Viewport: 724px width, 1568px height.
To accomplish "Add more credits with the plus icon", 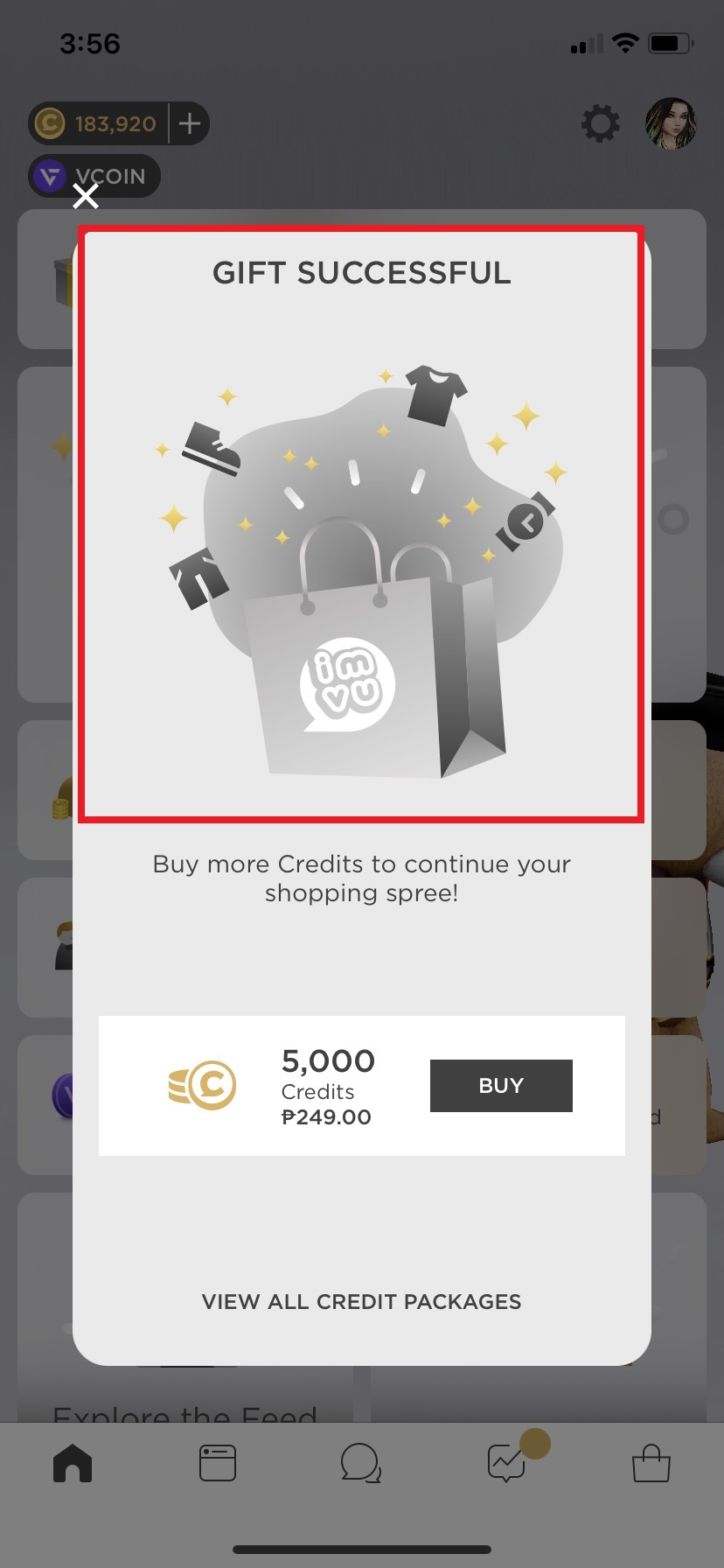I will pyautogui.click(x=190, y=123).
